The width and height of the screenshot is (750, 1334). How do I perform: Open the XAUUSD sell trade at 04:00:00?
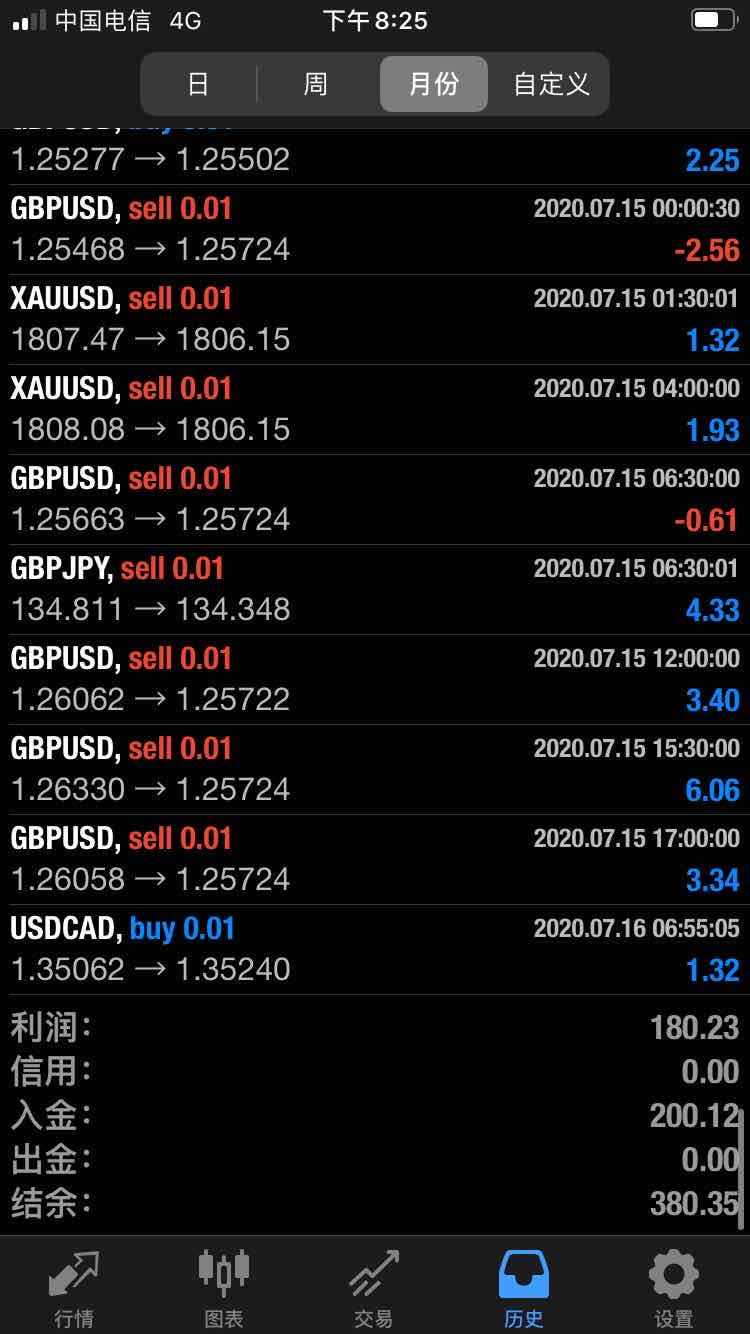375,409
